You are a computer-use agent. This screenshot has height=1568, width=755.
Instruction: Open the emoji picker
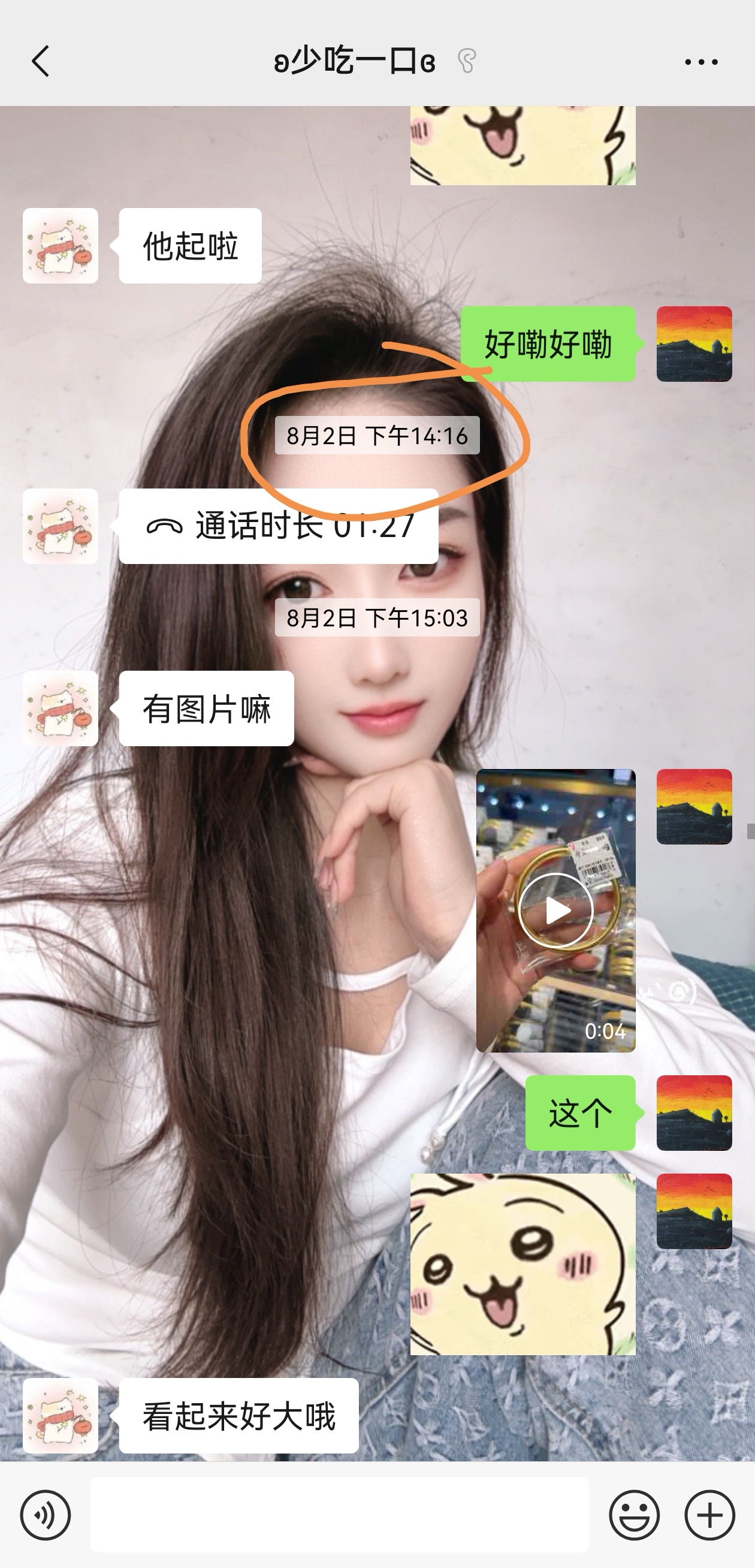(635, 1516)
